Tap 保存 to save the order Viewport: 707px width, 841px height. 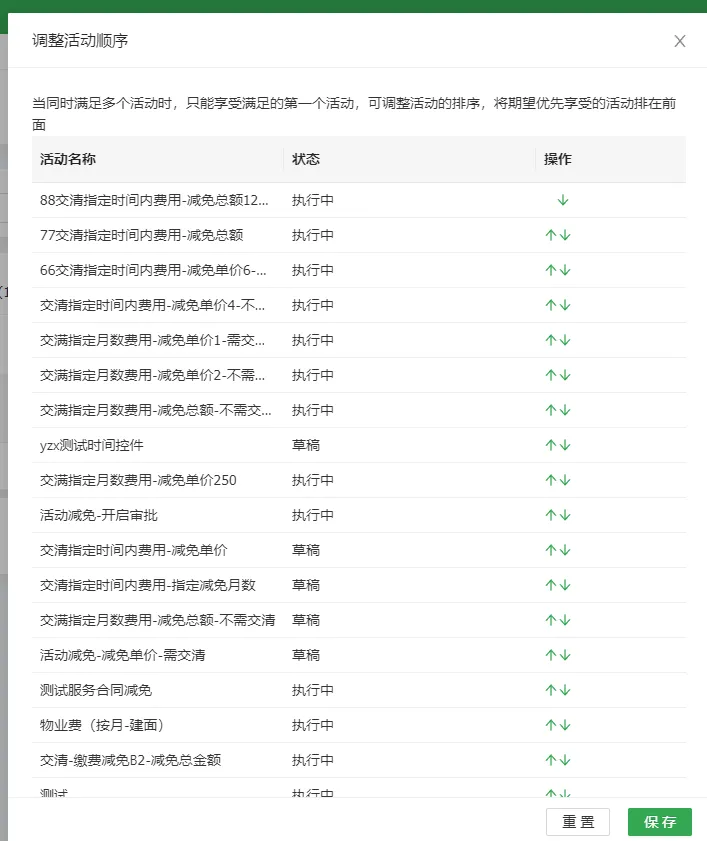[660, 822]
